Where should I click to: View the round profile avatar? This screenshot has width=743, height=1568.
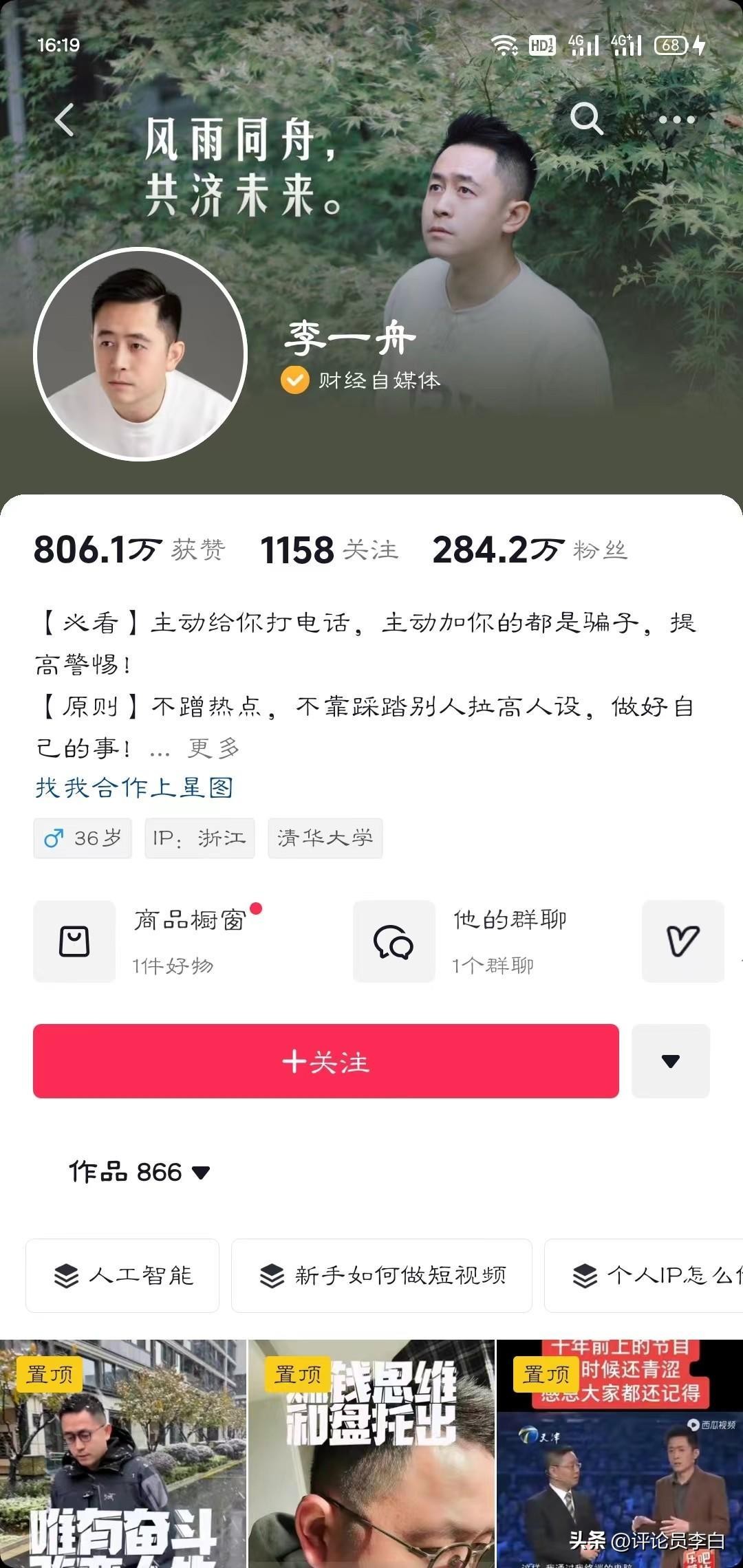pos(140,354)
